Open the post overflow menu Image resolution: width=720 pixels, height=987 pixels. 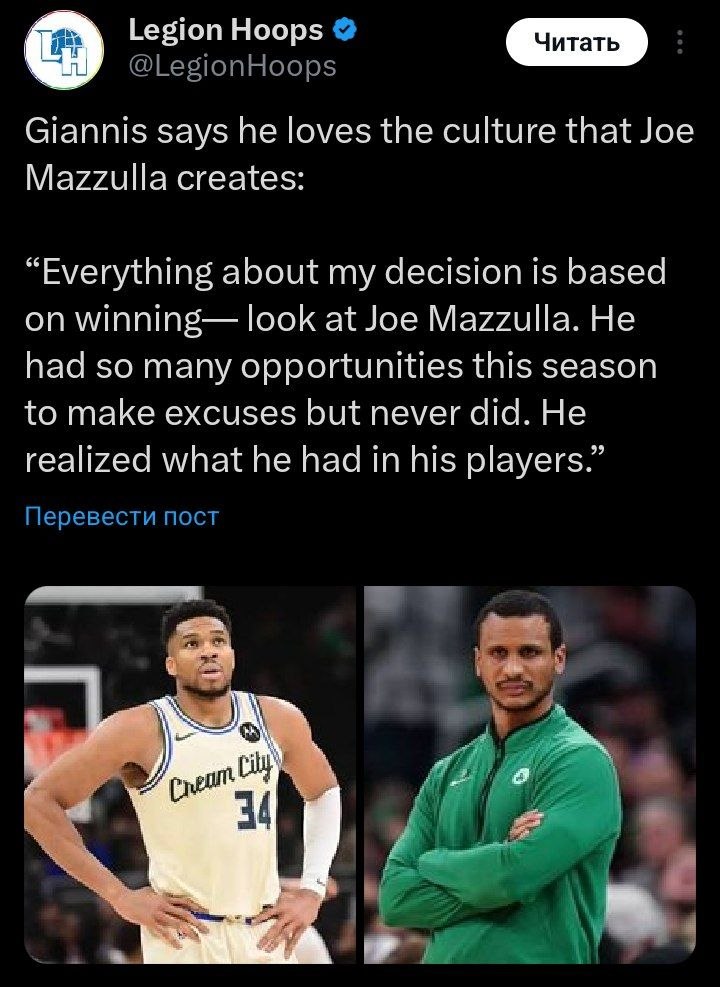(x=680, y=43)
